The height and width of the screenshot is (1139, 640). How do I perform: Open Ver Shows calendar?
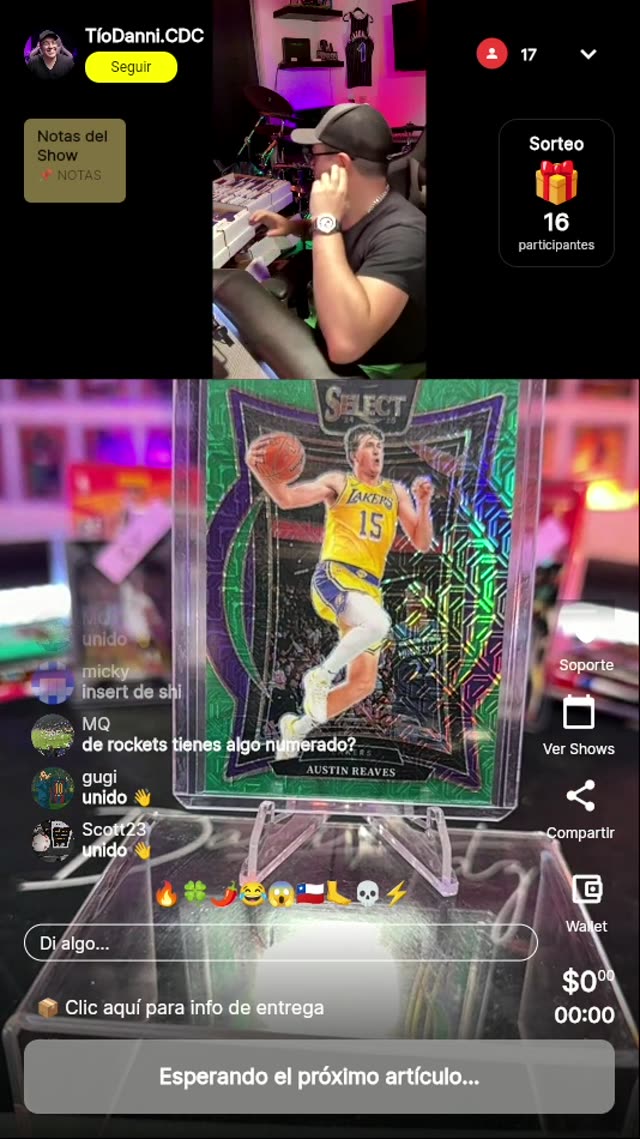579,725
